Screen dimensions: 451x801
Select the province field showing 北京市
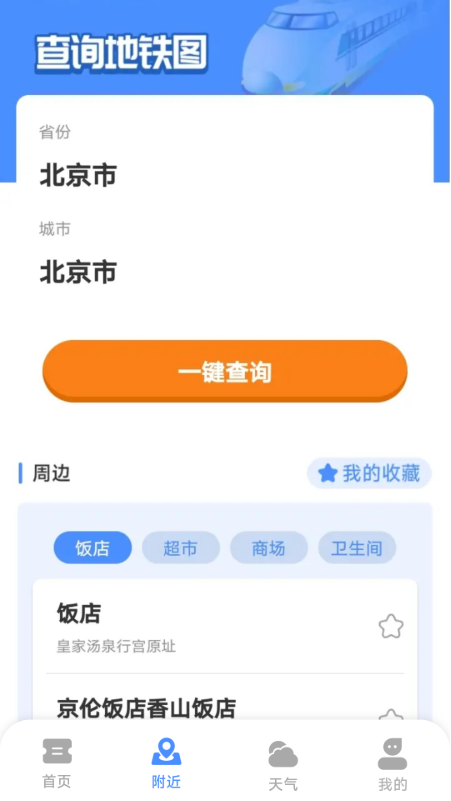[225, 157]
